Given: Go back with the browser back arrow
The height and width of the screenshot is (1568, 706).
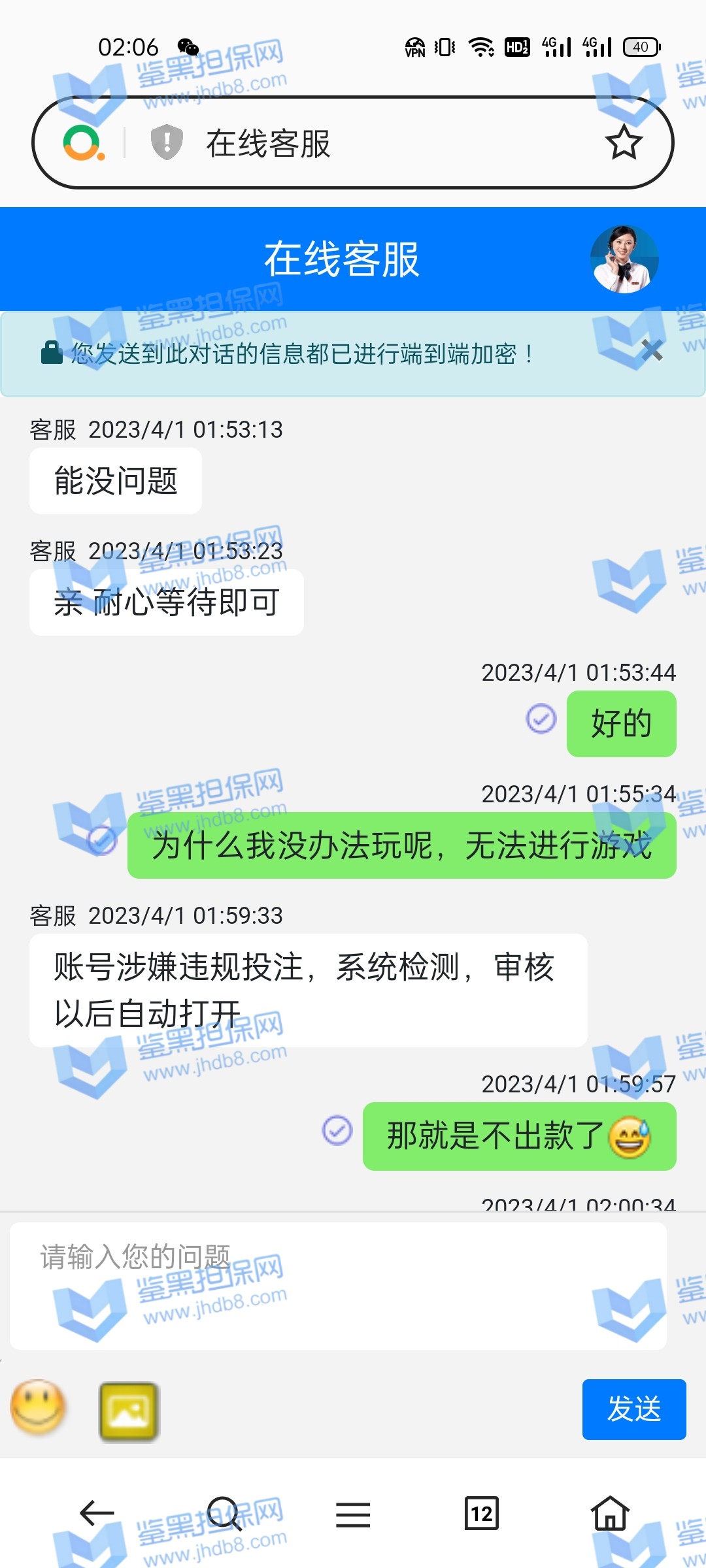Looking at the screenshot, I should (x=96, y=1513).
